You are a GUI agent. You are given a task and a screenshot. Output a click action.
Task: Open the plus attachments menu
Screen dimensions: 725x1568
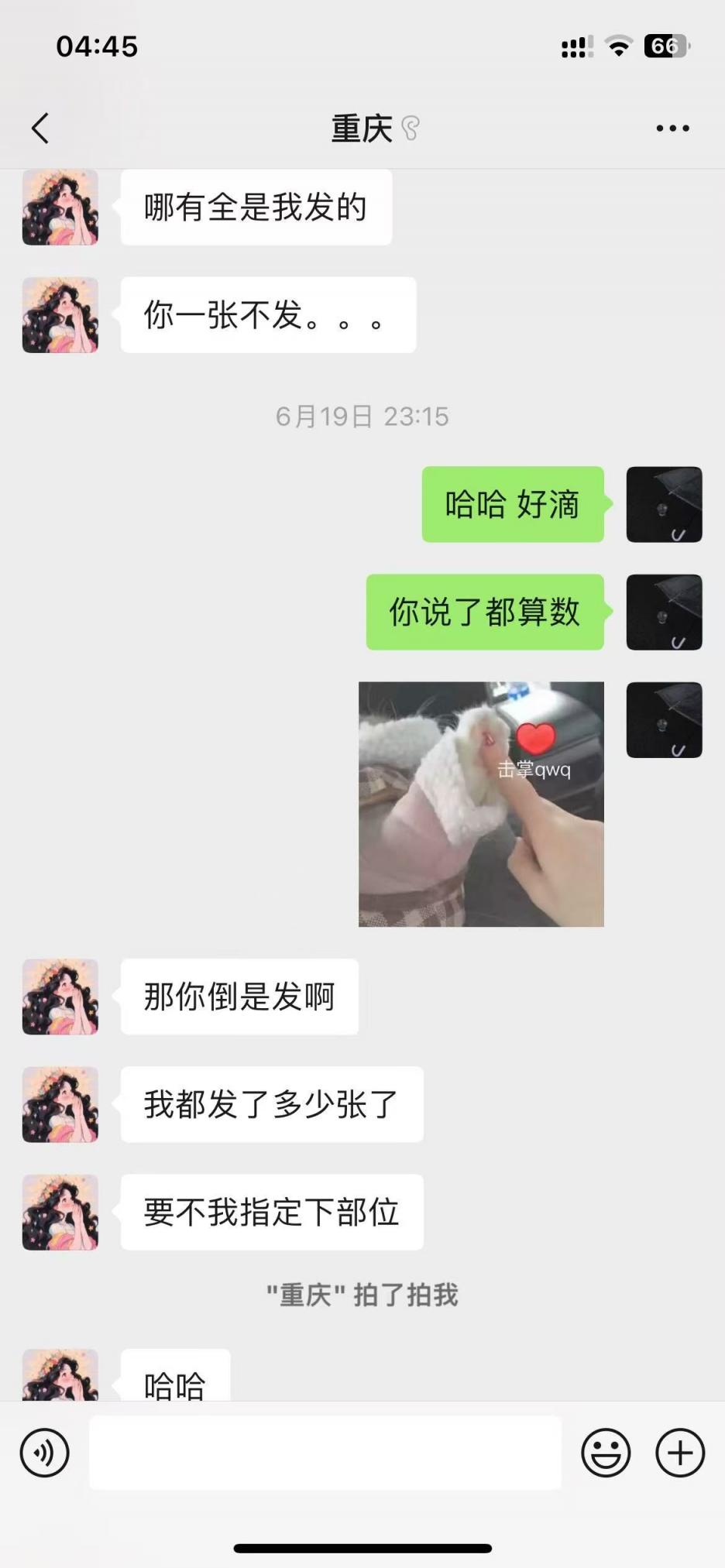[680, 1453]
